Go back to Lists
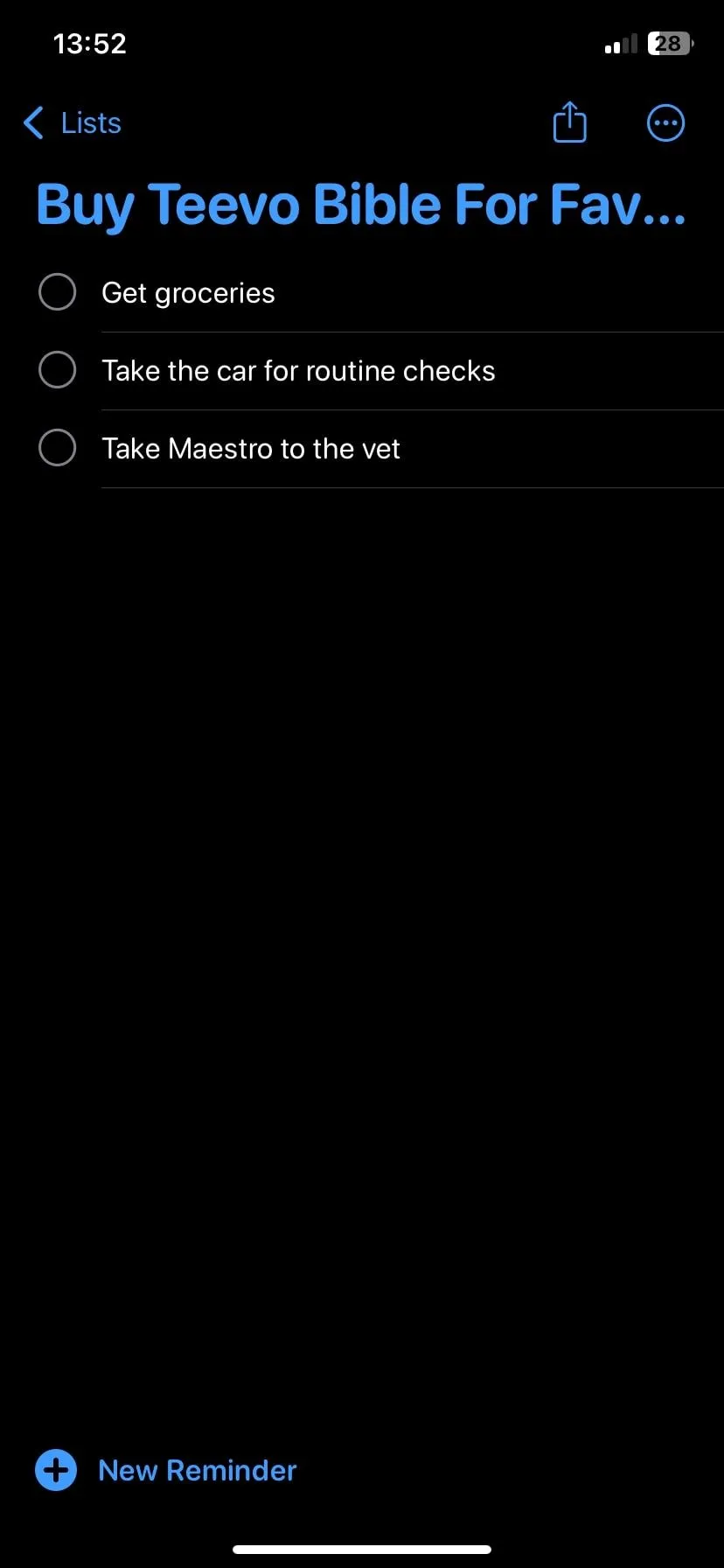The image size is (724, 1568). coord(73,123)
